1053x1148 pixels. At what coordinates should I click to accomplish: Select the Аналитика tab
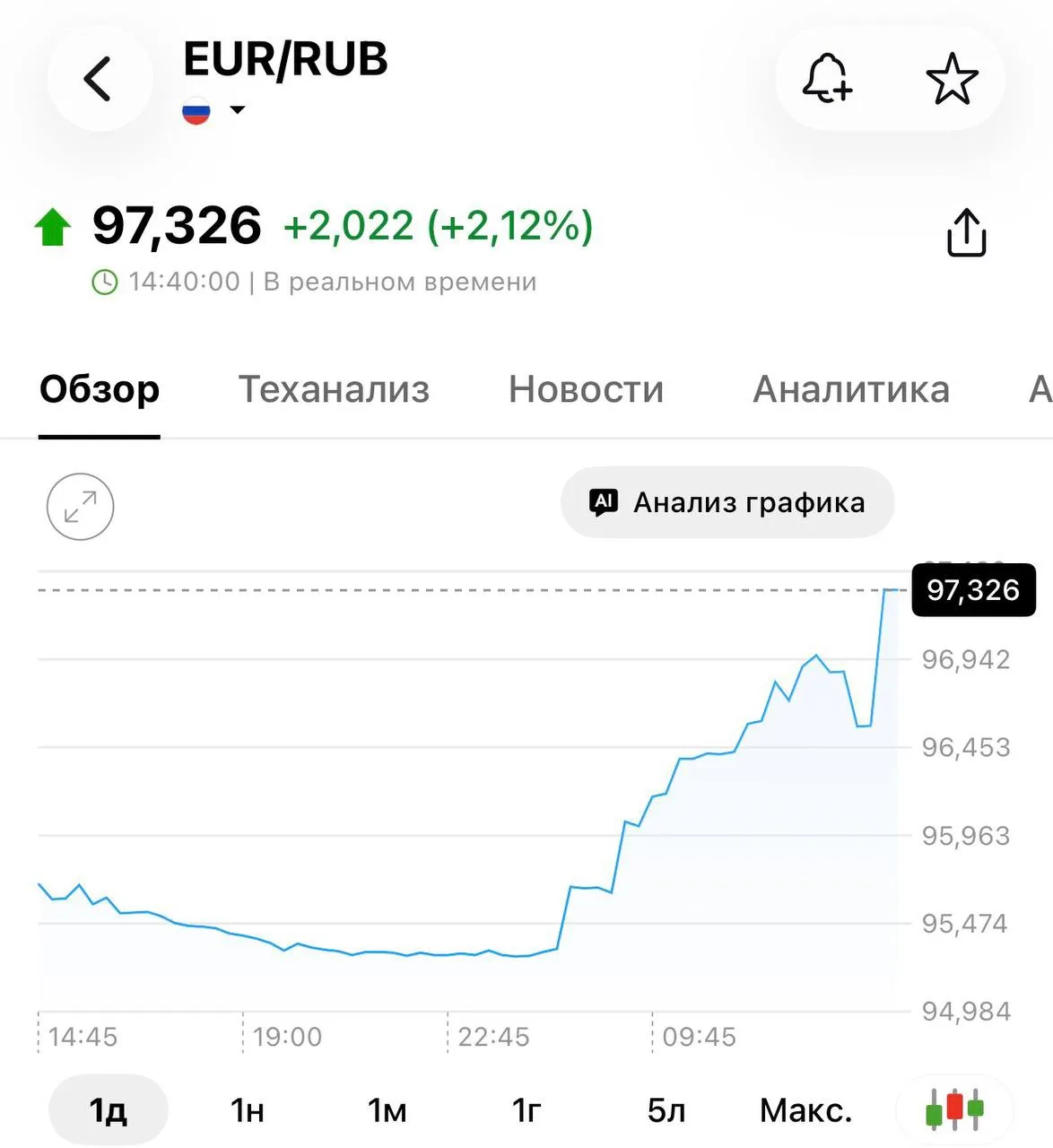tap(851, 389)
